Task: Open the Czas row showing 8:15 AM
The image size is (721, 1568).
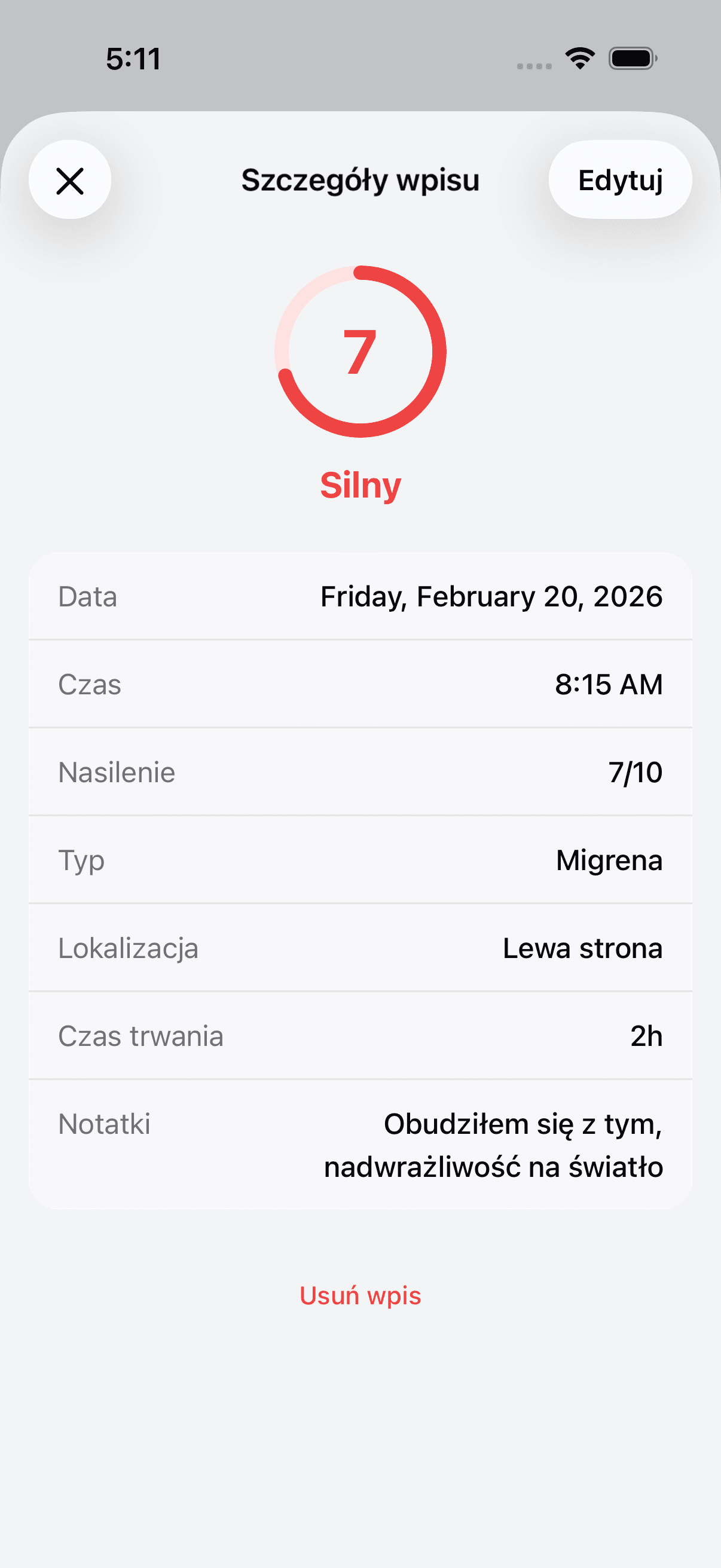Action: click(360, 685)
